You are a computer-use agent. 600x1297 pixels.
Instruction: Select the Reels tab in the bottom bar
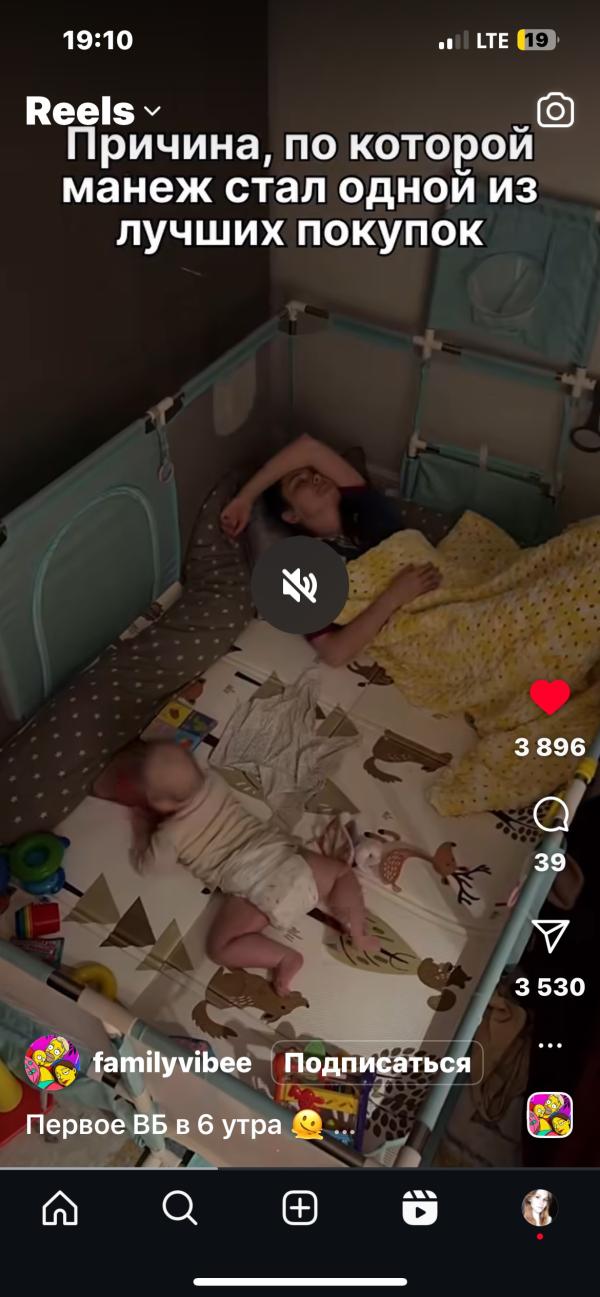click(420, 1209)
